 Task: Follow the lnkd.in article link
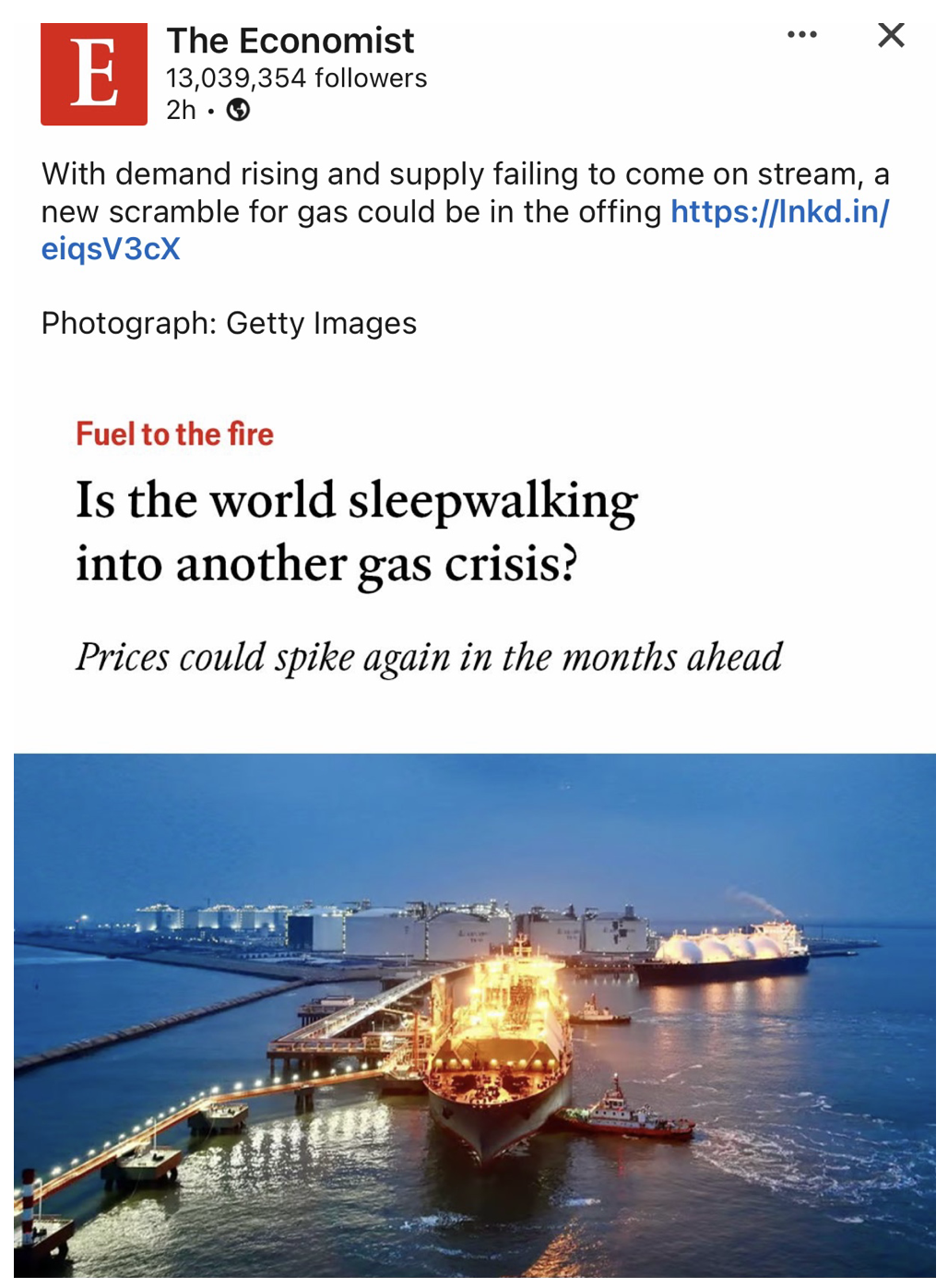tap(778, 212)
